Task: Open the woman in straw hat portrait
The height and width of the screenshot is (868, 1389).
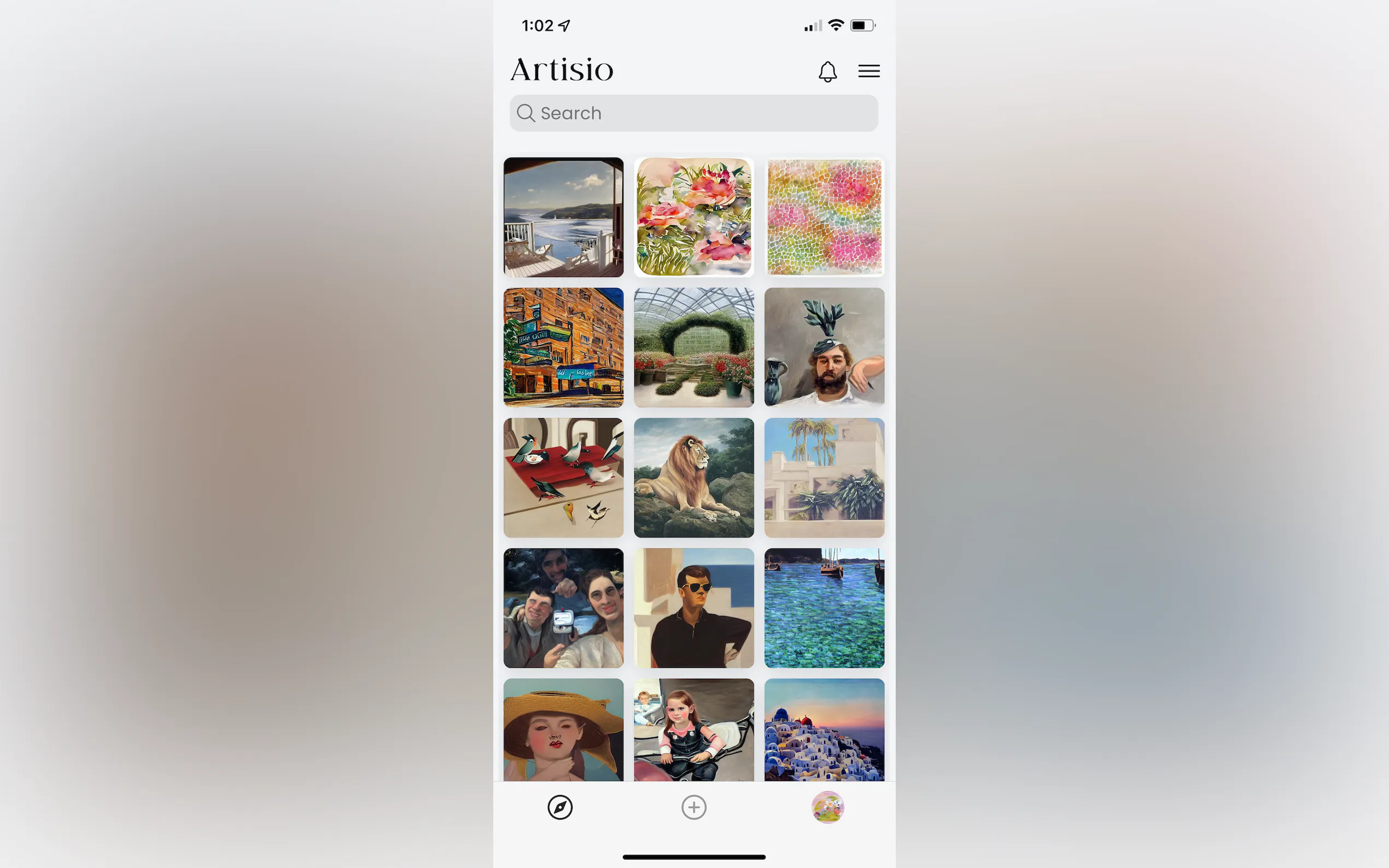Action: coord(563,729)
